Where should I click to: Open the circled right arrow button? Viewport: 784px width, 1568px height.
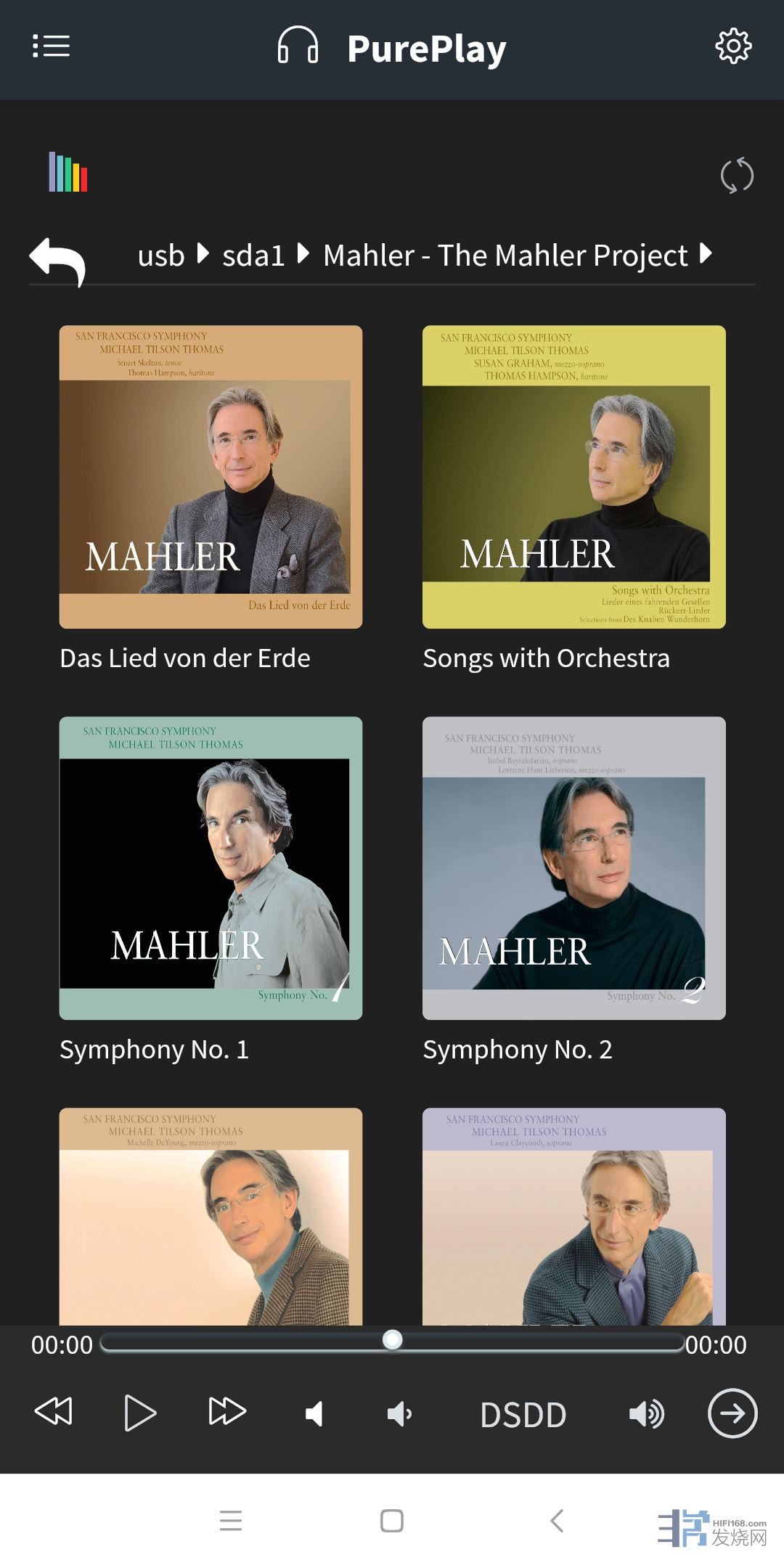click(732, 1413)
